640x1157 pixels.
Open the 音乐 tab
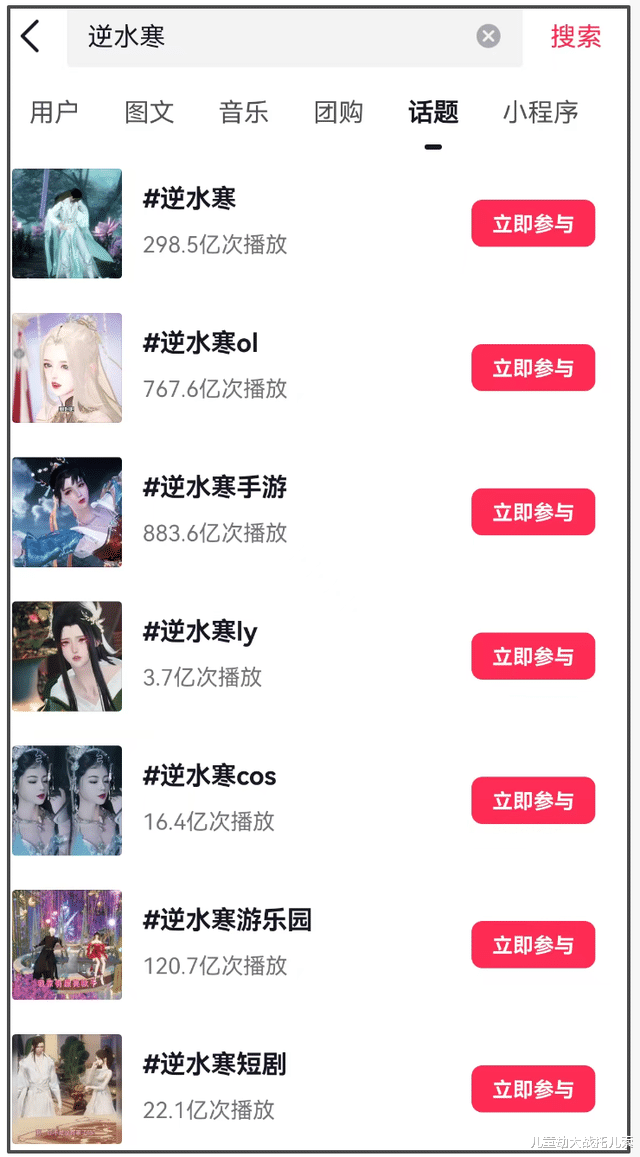244,112
